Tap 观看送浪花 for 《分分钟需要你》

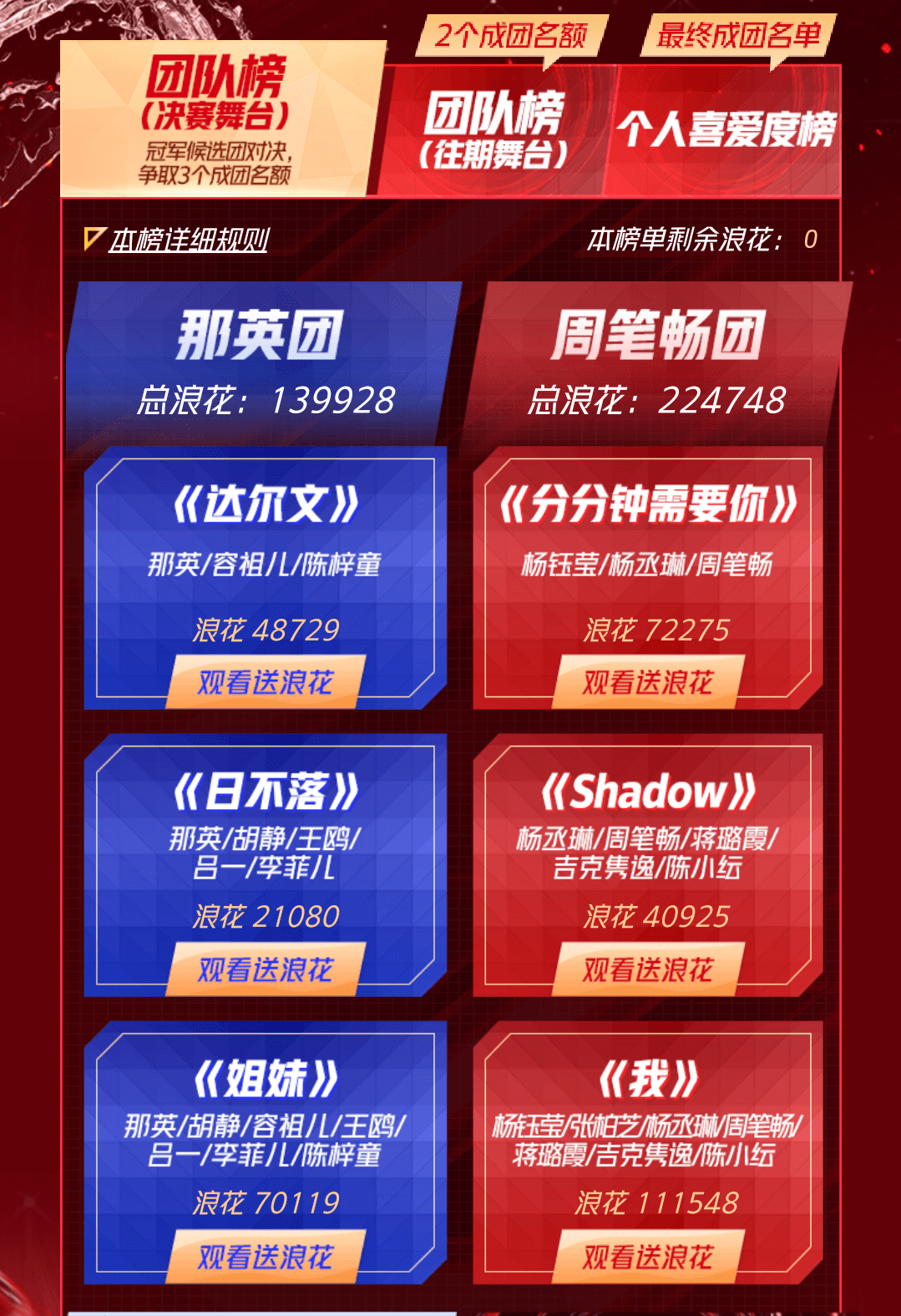648,682
